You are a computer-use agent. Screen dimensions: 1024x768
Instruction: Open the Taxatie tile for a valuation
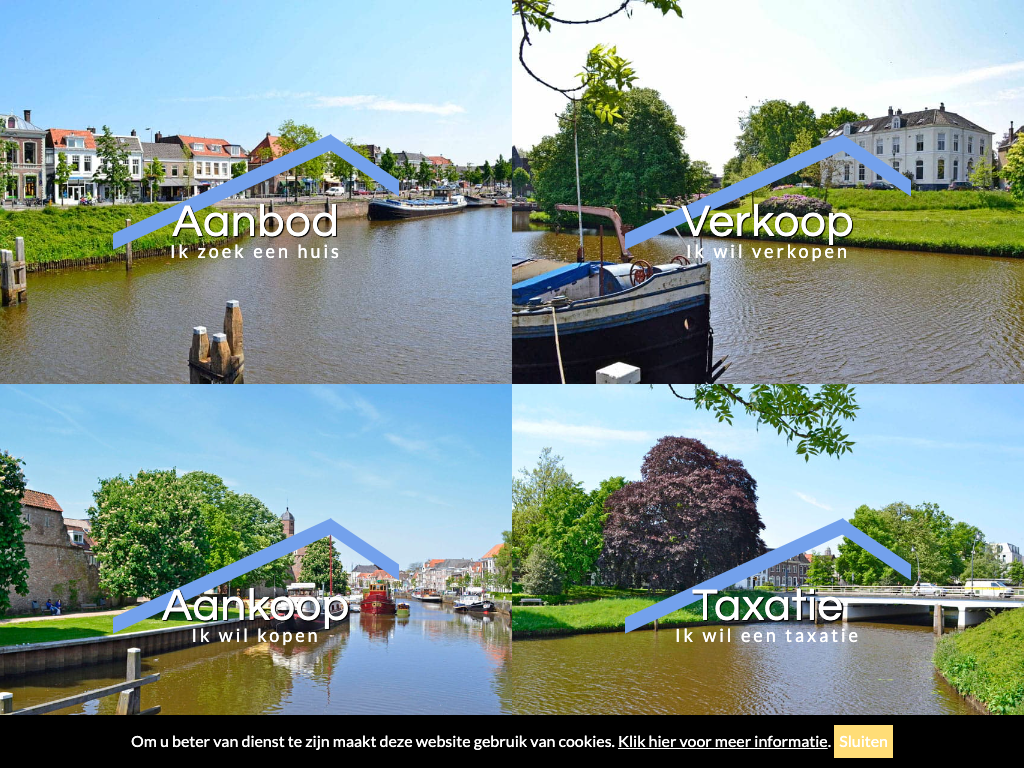pos(767,607)
